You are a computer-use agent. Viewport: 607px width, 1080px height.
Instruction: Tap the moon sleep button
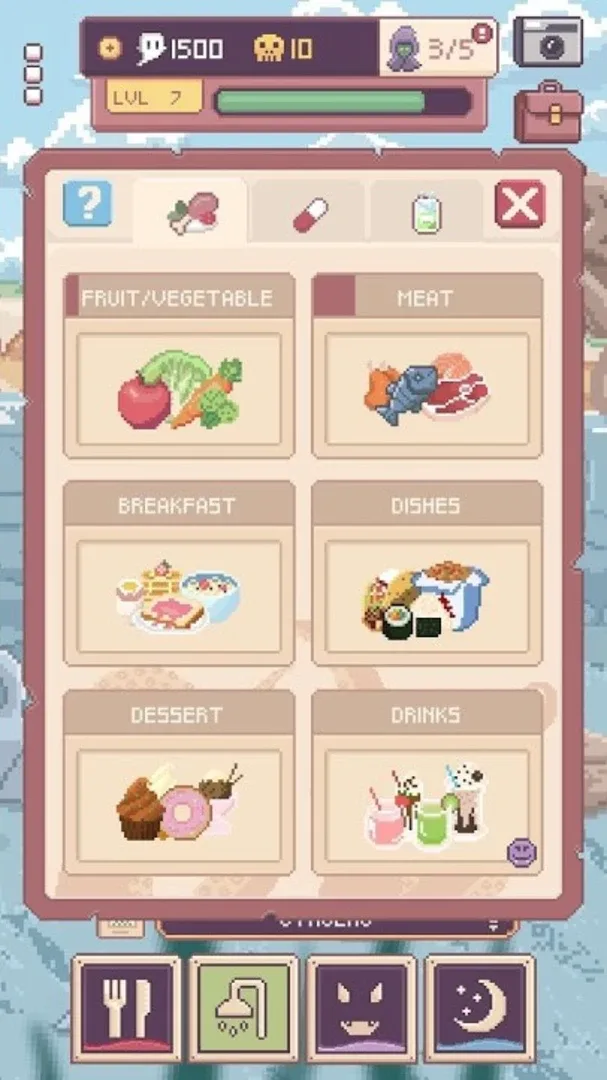479,1008
